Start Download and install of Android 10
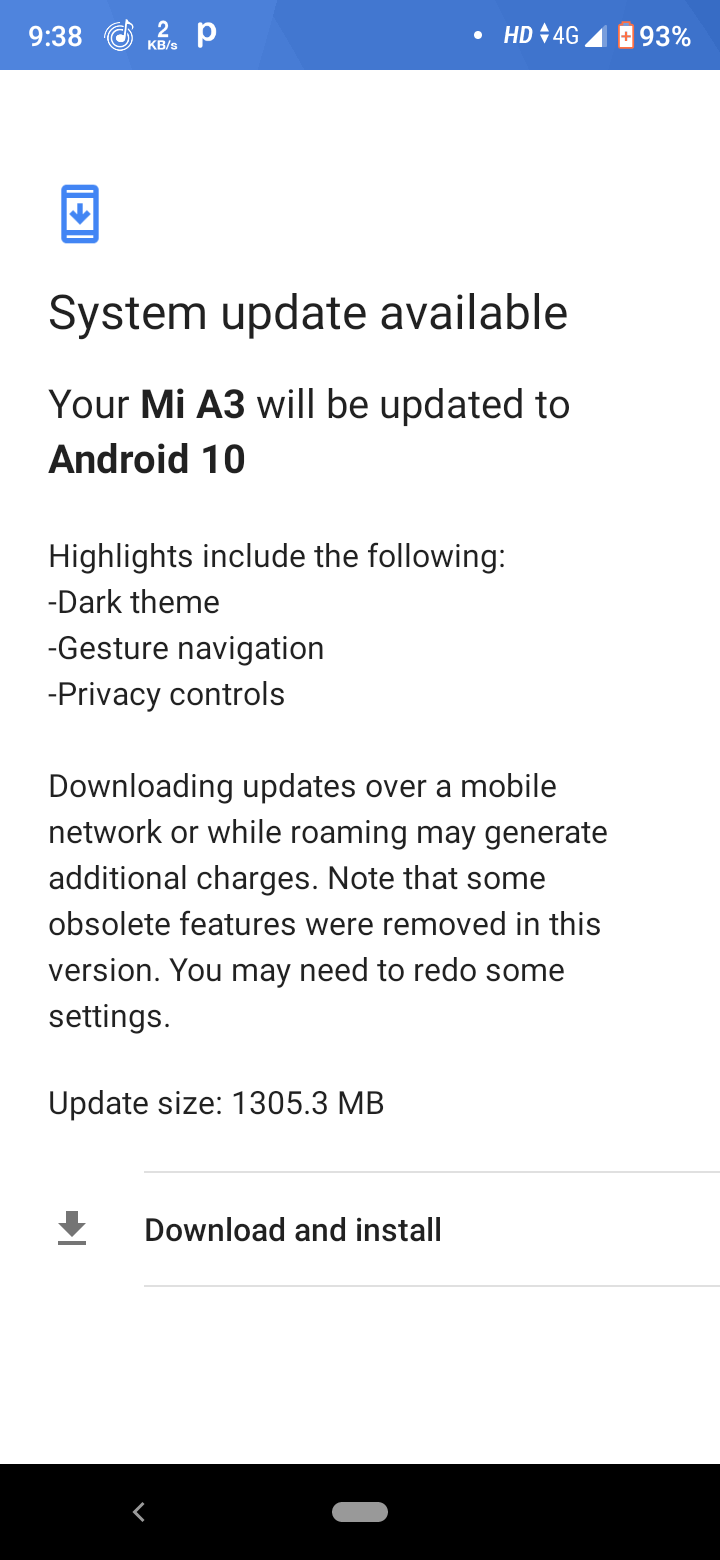Screen dimensions: 720x1560 (293, 1229)
